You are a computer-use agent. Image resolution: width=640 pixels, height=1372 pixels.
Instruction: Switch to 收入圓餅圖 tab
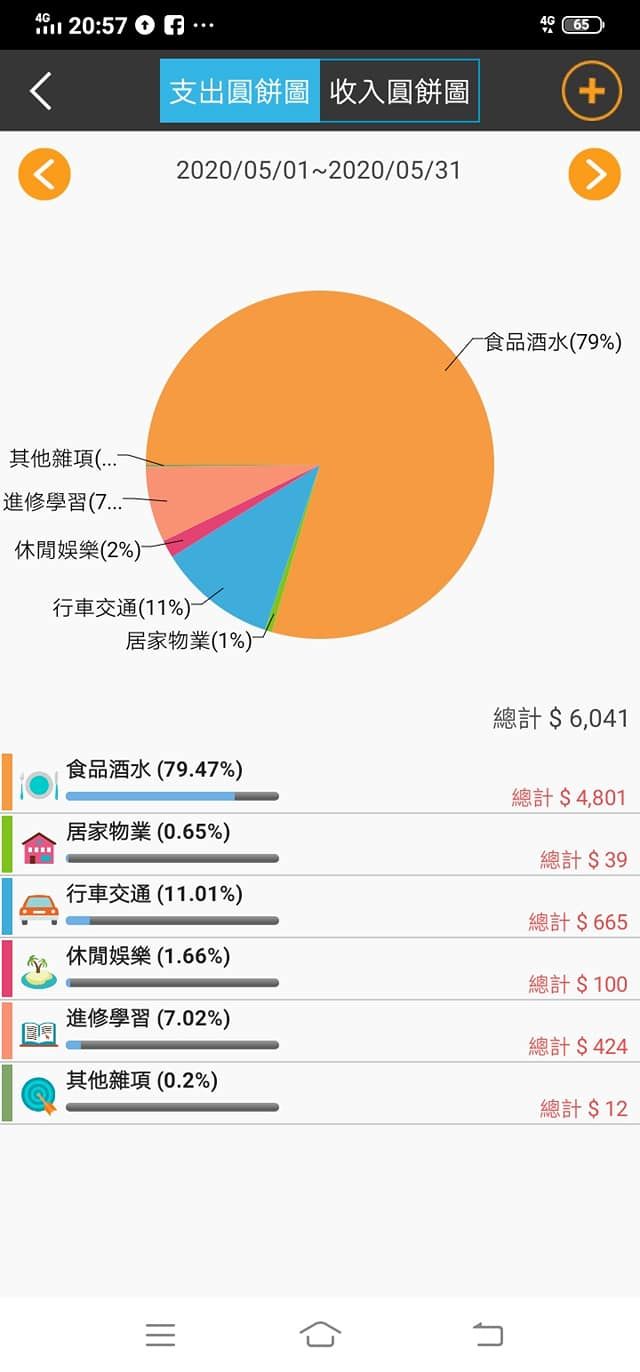[399, 91]
